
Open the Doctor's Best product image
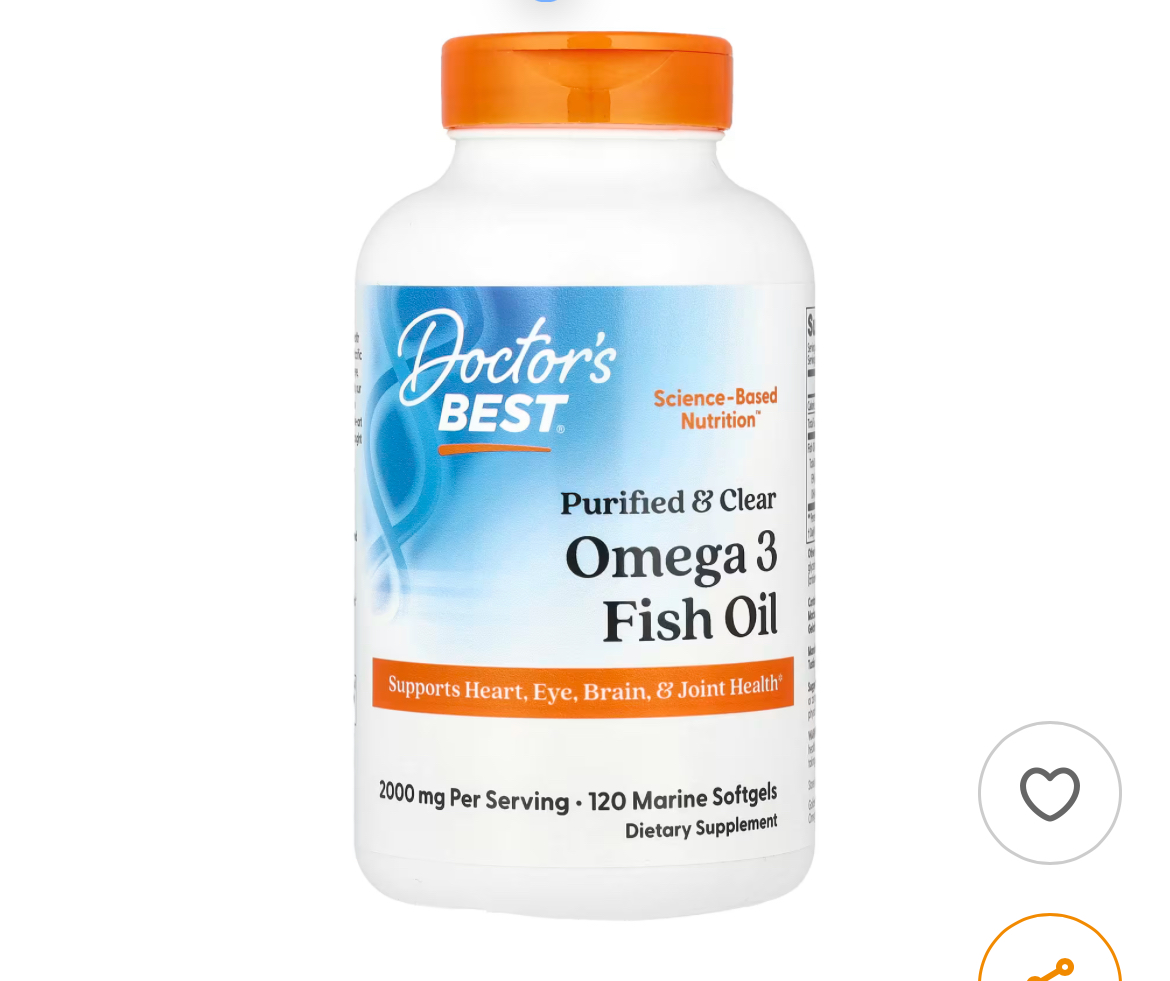coord(585,480)
